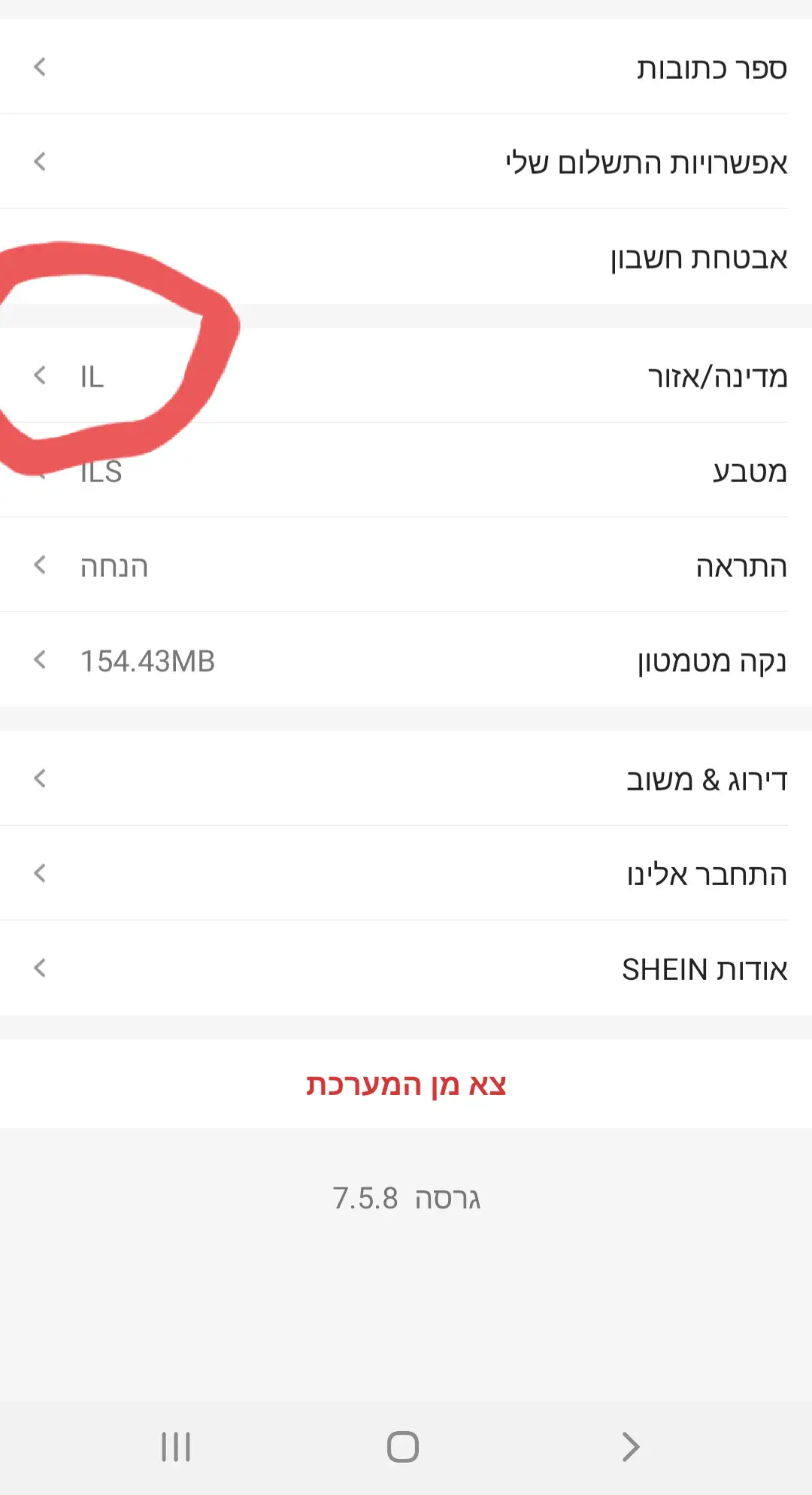This screenshot has height=1495, width=812.
Task: Open the contact us row (התחבר אלינו)
Action: click(406, 874)
